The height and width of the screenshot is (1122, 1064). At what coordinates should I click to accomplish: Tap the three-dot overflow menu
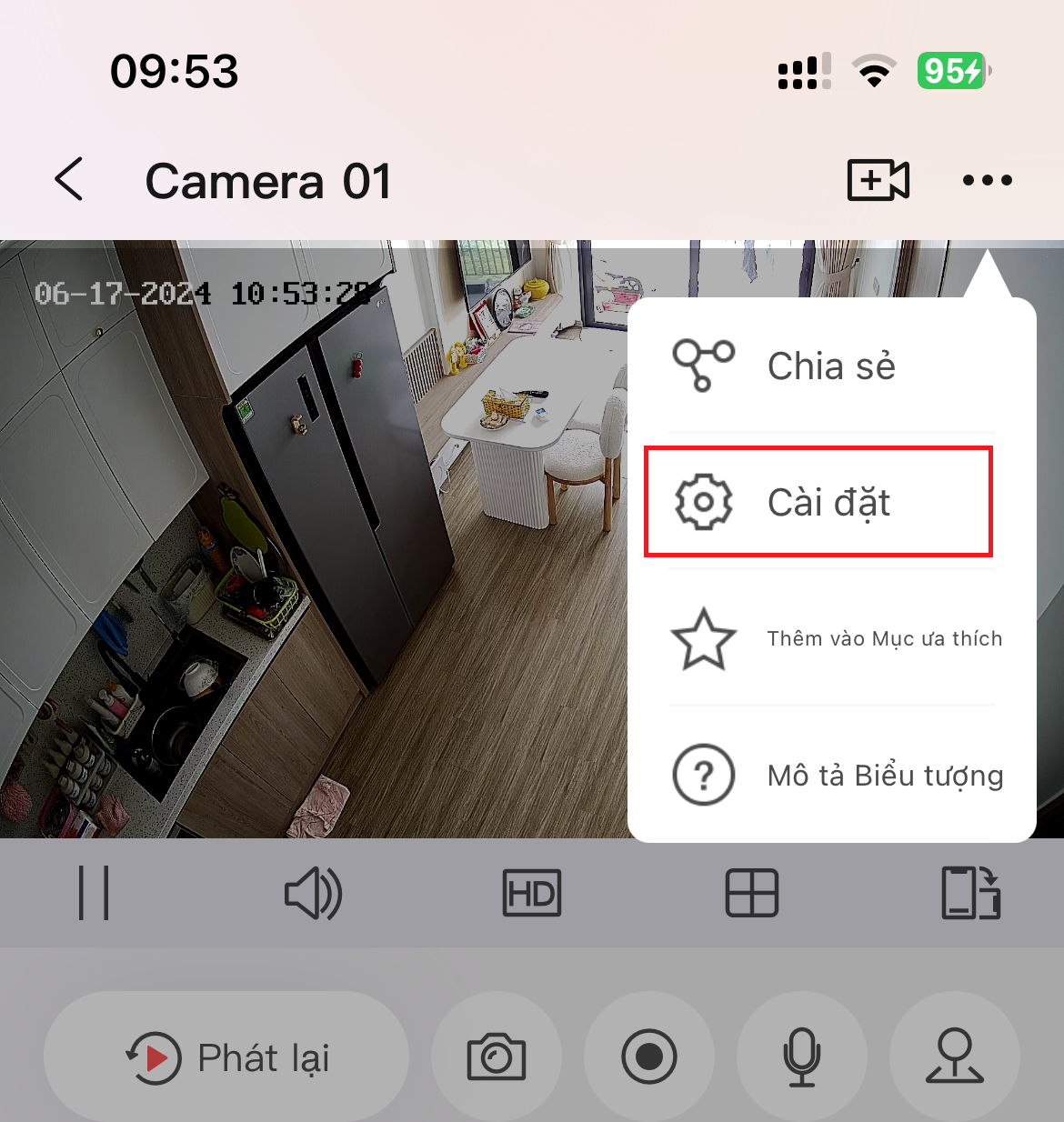click(x=988, y=180)
